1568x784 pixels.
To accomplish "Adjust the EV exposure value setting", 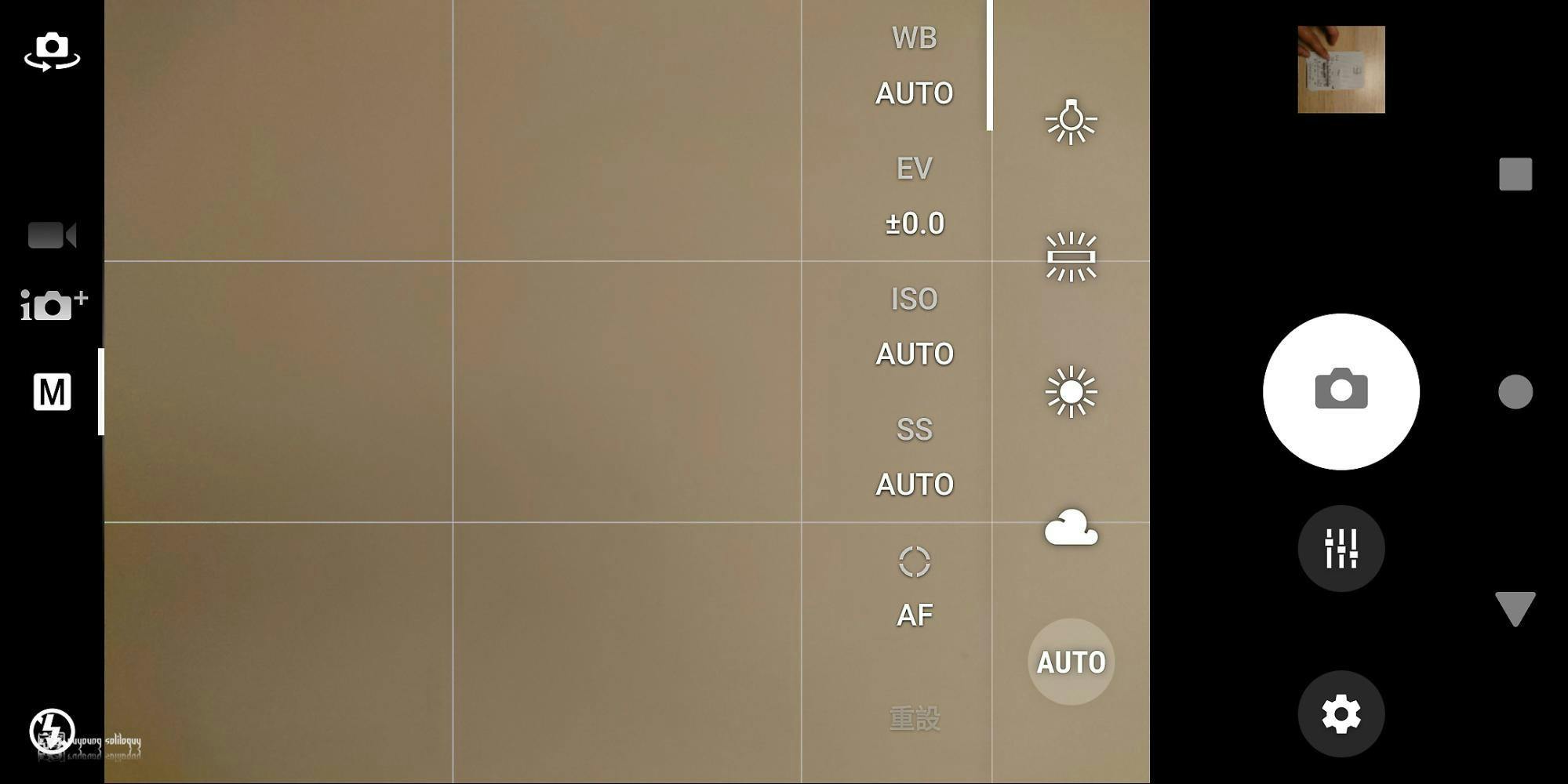I will coord(914,197).
